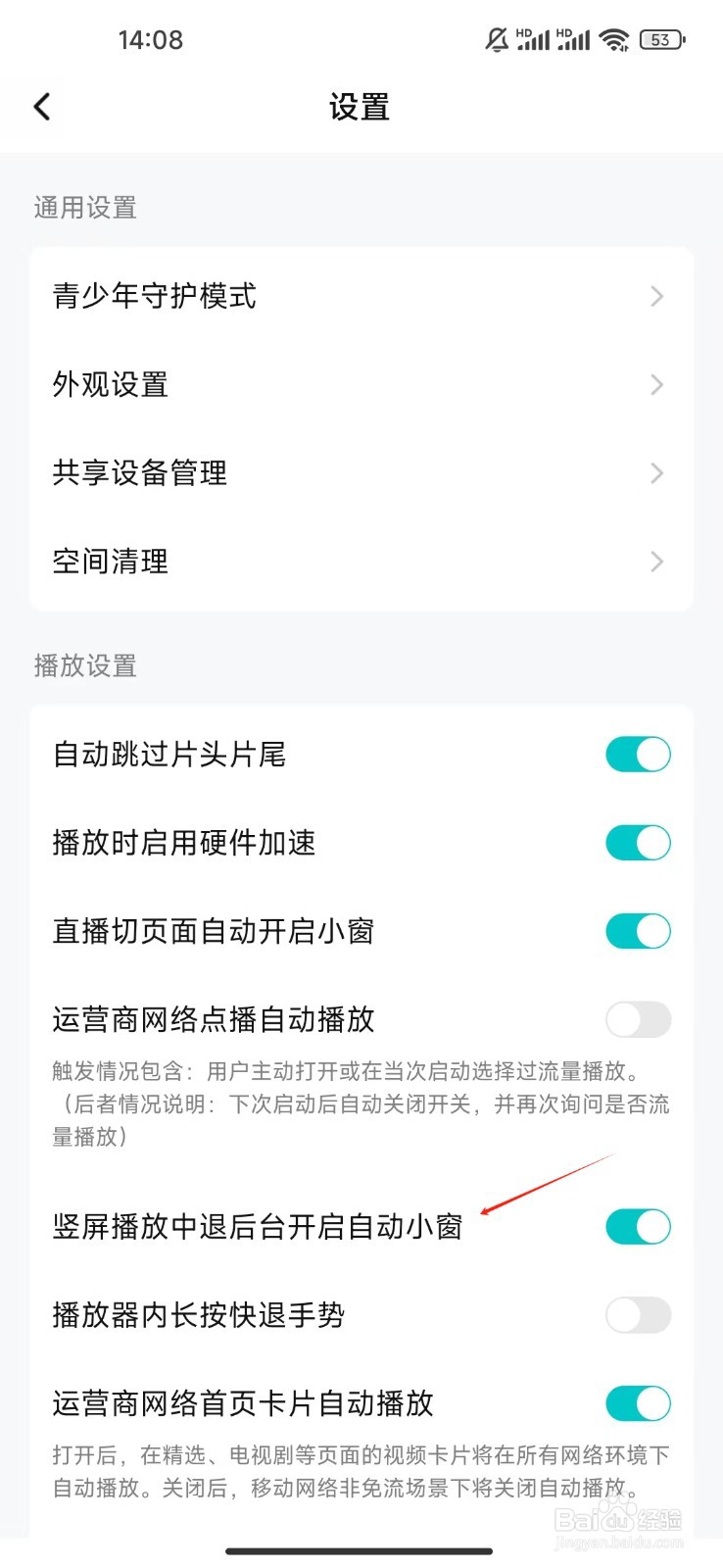Screen dimensions: 723x1568
Task: Open 外观设置 using the right arrow
Action: (656, 384)
